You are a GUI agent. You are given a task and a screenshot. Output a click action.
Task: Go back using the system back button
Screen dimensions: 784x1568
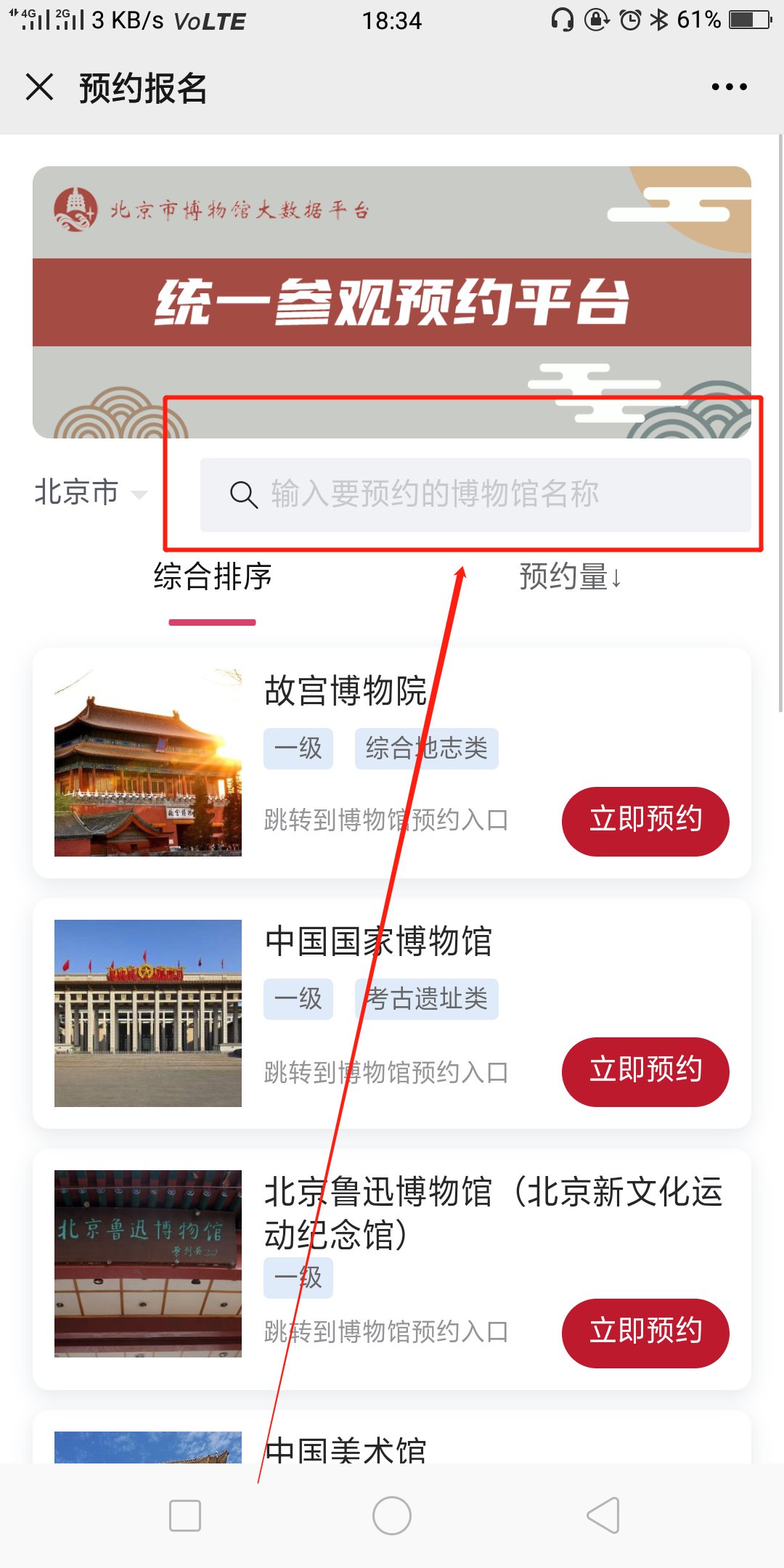pos(603,1516)
